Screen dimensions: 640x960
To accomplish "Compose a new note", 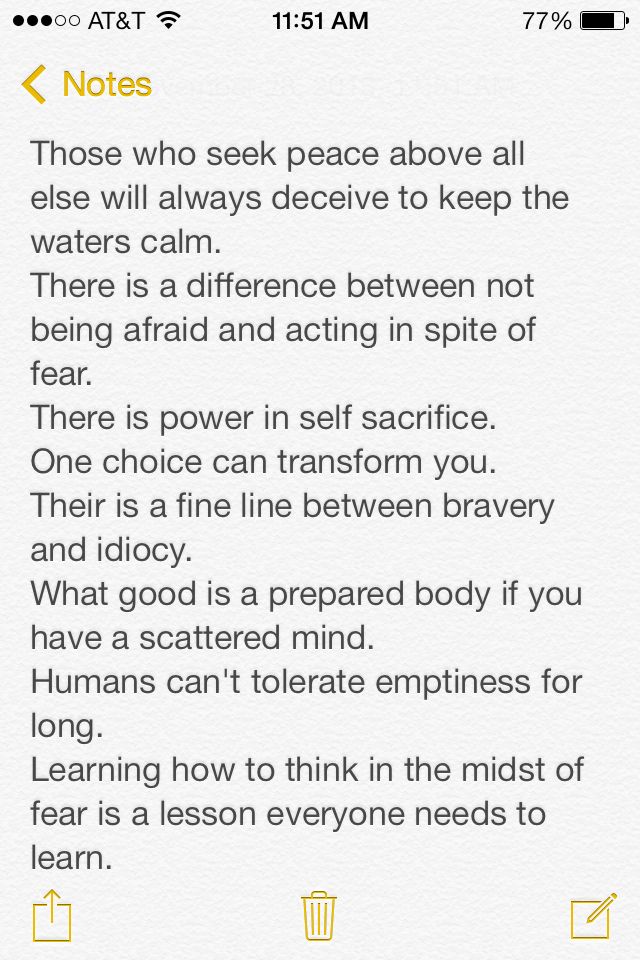I will click(x=592, y=914).
